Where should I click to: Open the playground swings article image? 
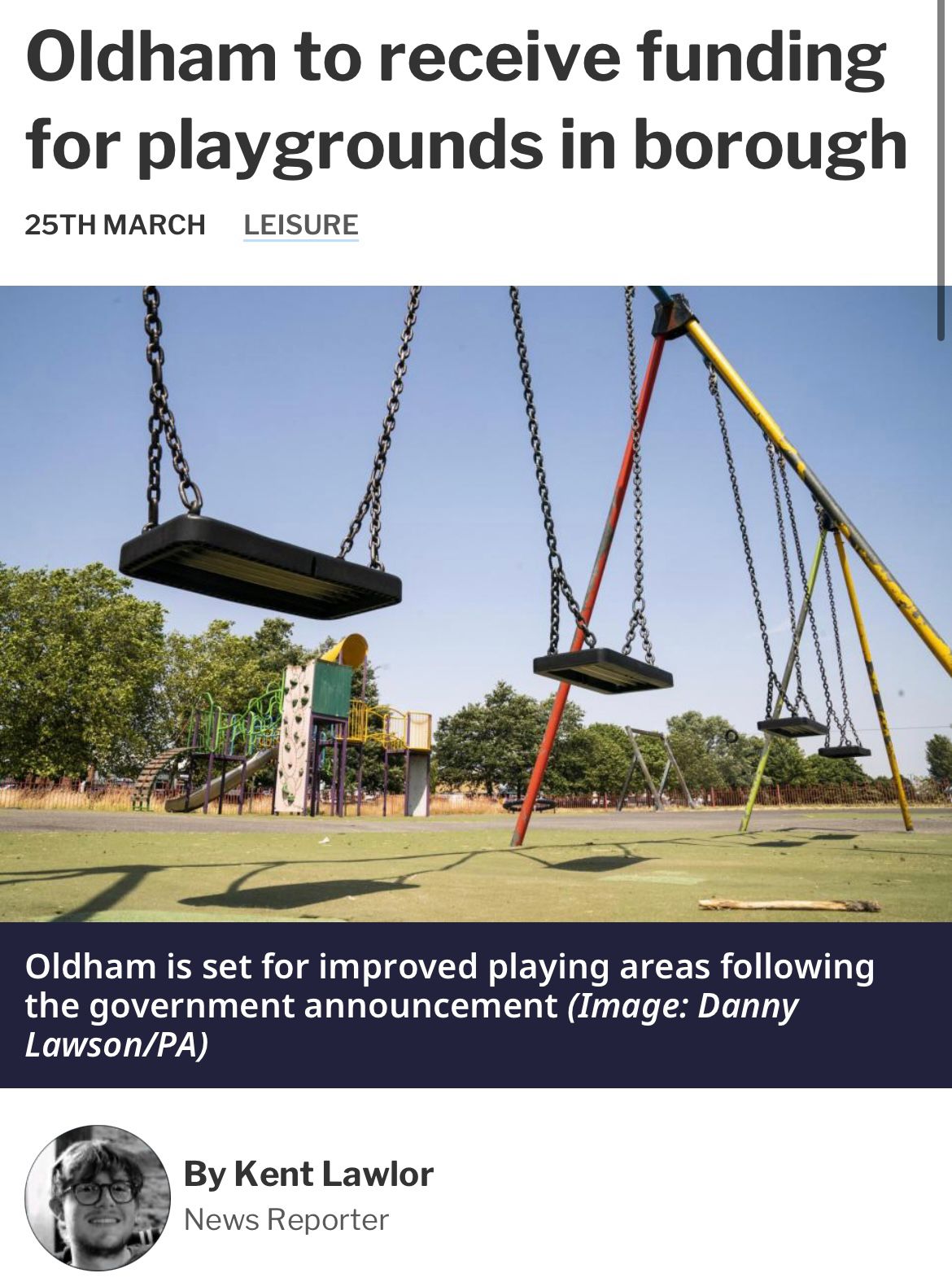pos(476,603)
